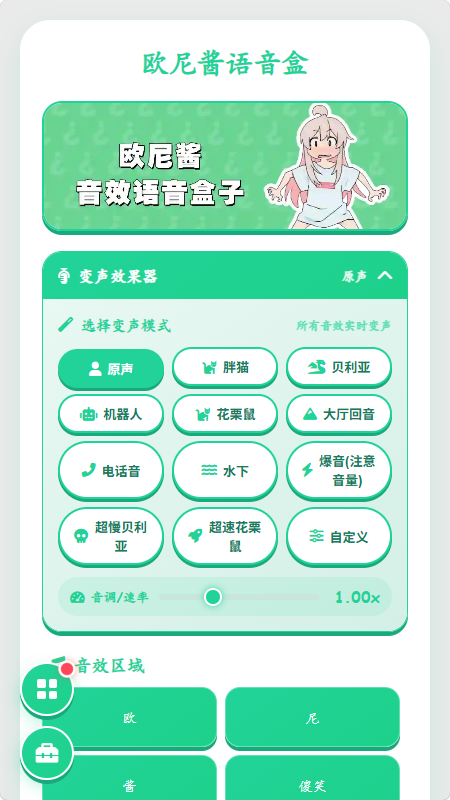Image resolution: width=450 pixels, height=800 pixels.
Task: Select the 原声 voice mode
Action: click(111, 369)
